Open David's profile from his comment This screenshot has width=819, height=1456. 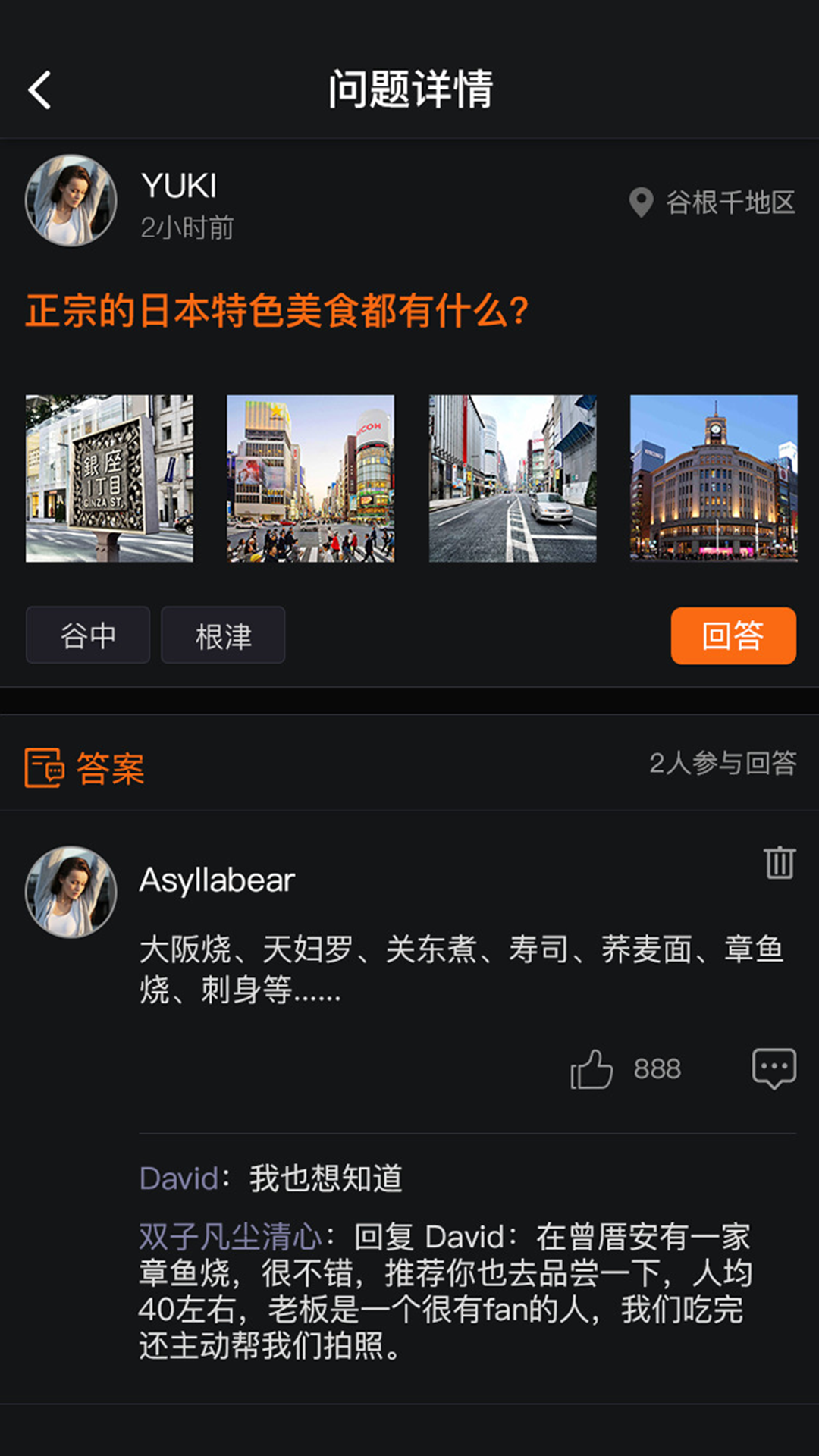coord(179,1178)
